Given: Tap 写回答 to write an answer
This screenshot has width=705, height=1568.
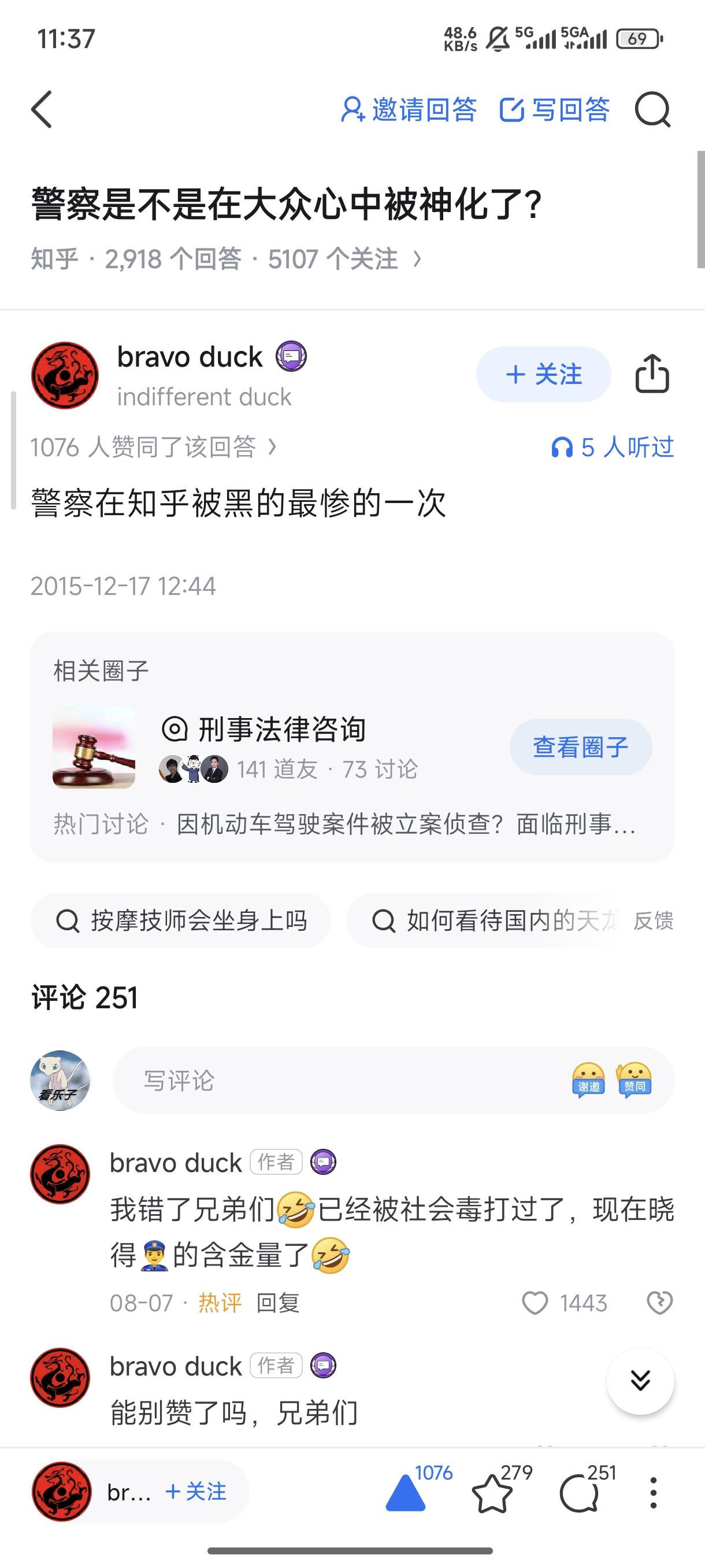Looking at the screenshot, I should pyautogui.click(x=555, y=110).
